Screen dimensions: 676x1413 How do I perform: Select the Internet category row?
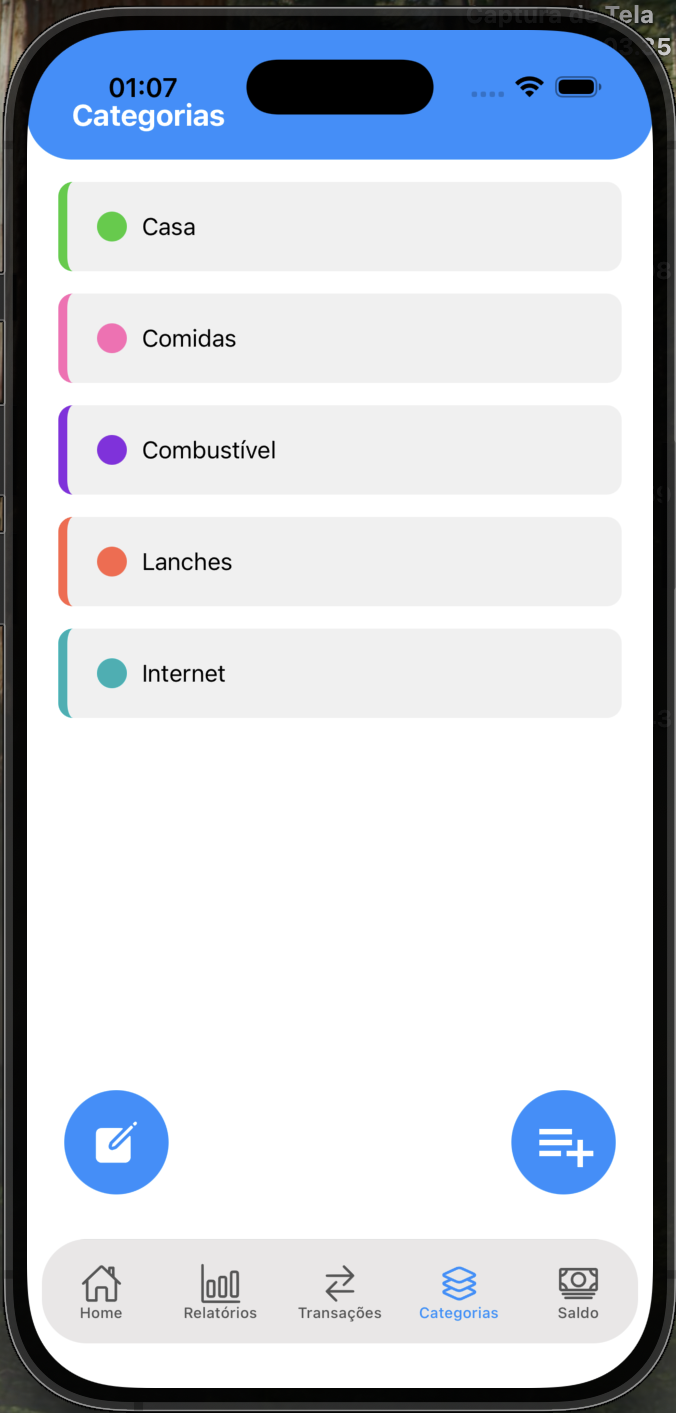coord(340,673)
